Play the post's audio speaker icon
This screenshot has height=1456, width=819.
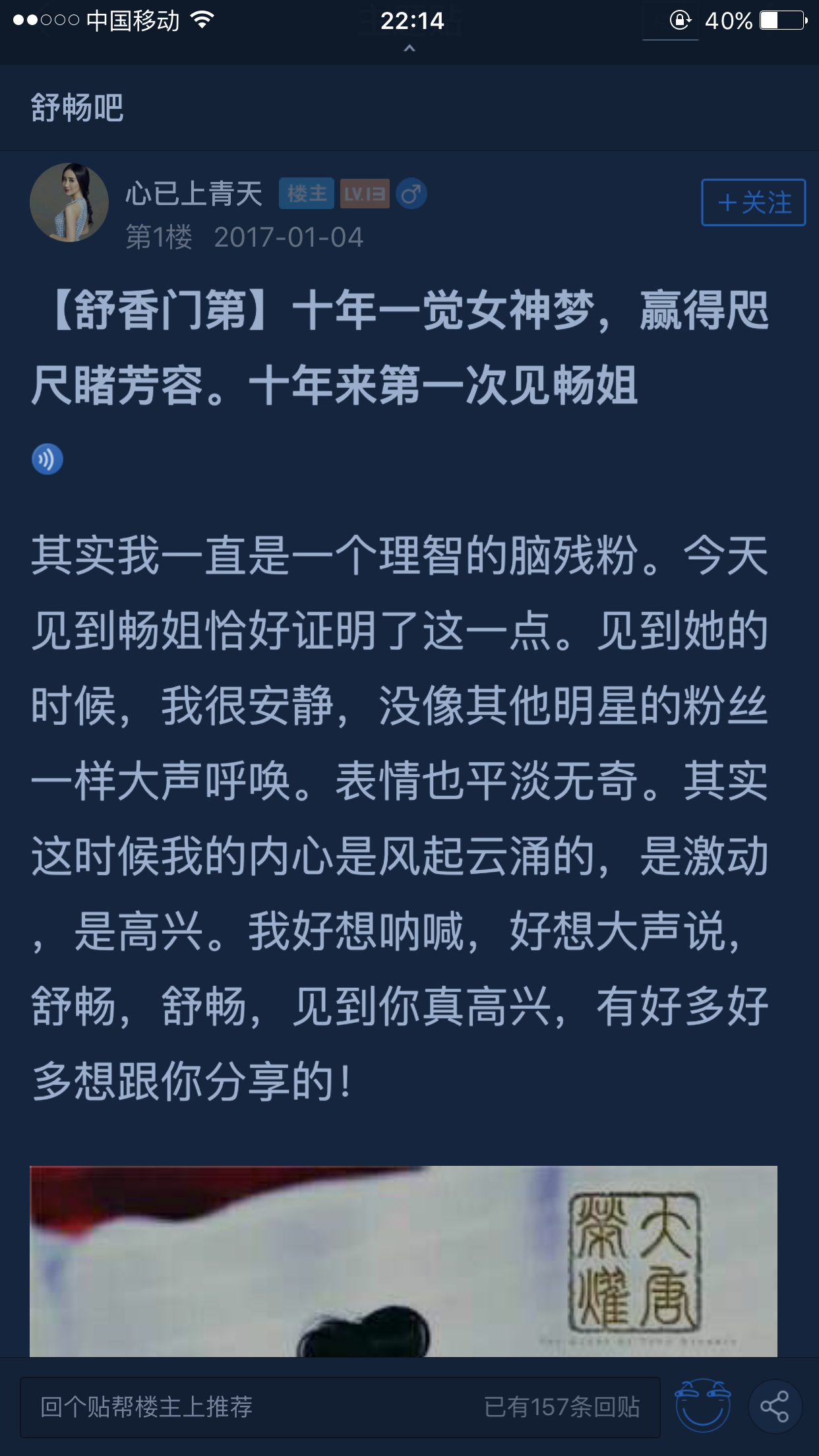click(47, 459)
